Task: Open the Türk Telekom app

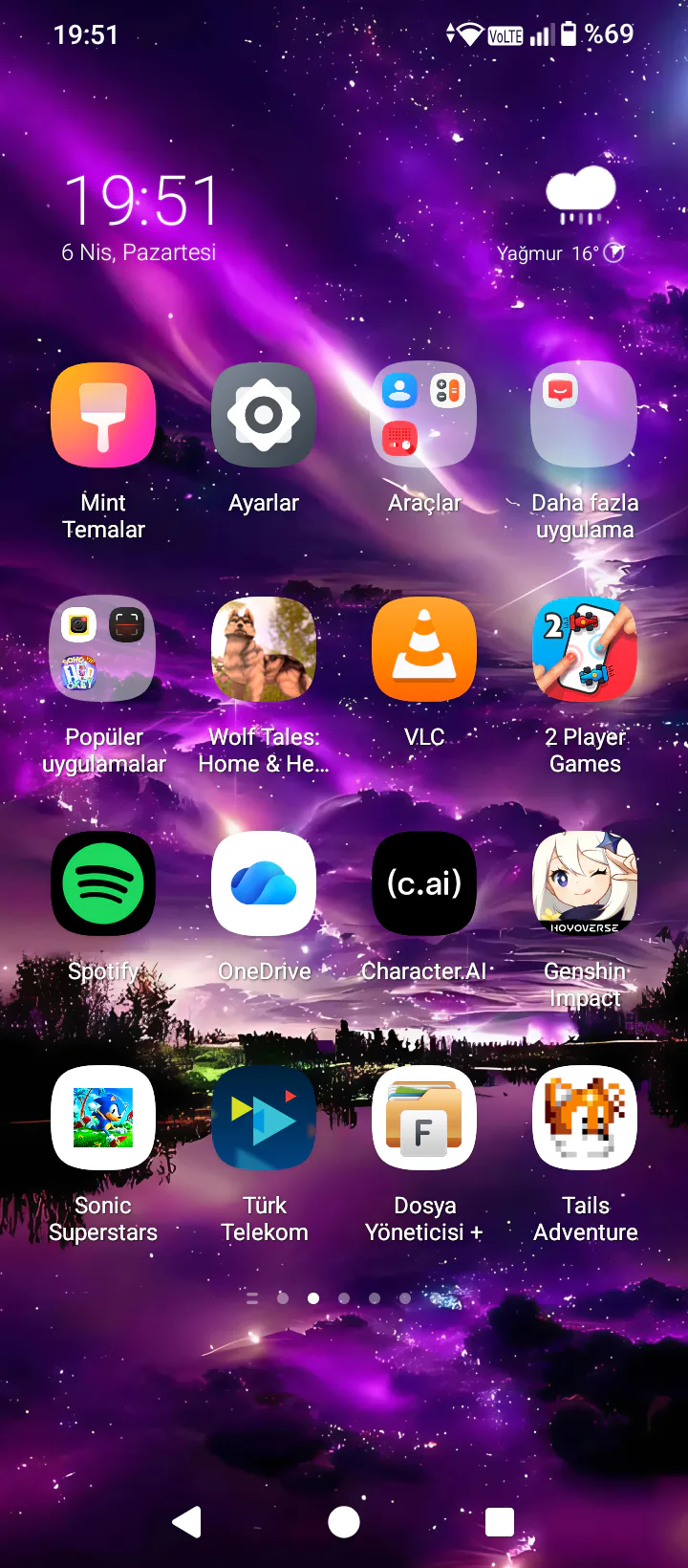Action: pyautogui.click(x=264, y=1118)
